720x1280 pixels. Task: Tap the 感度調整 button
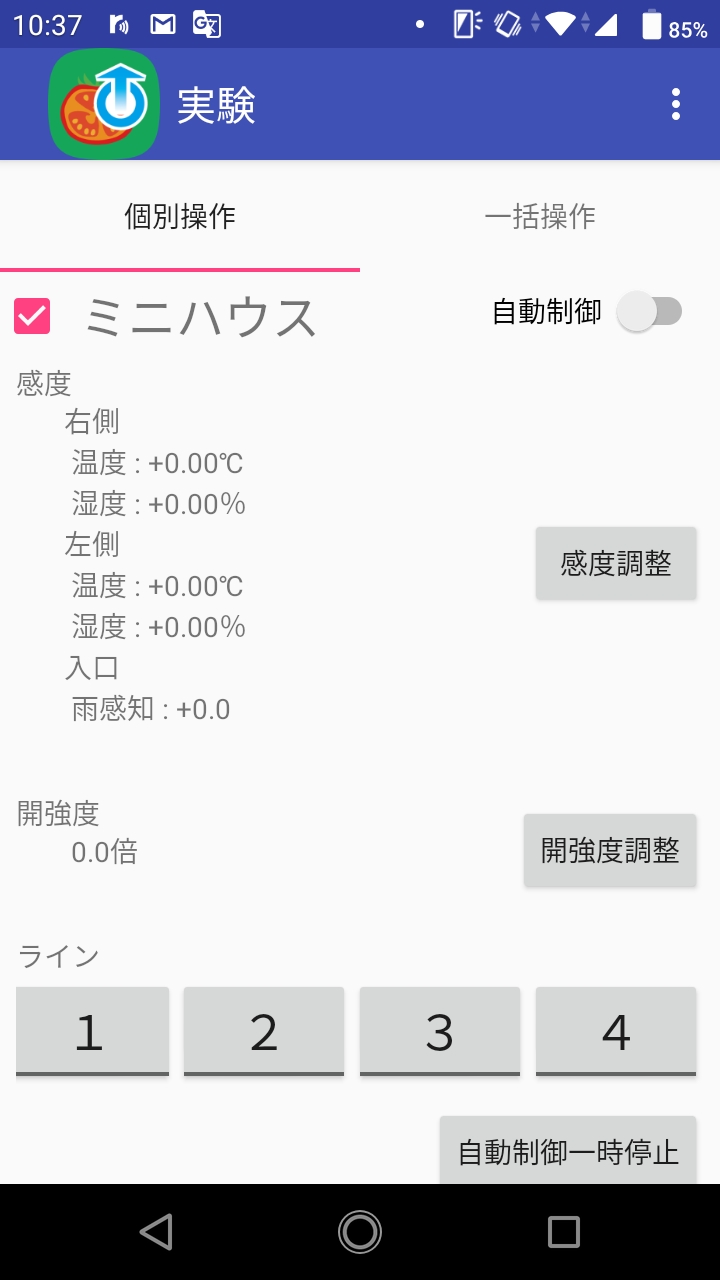[x=616, y=563]
